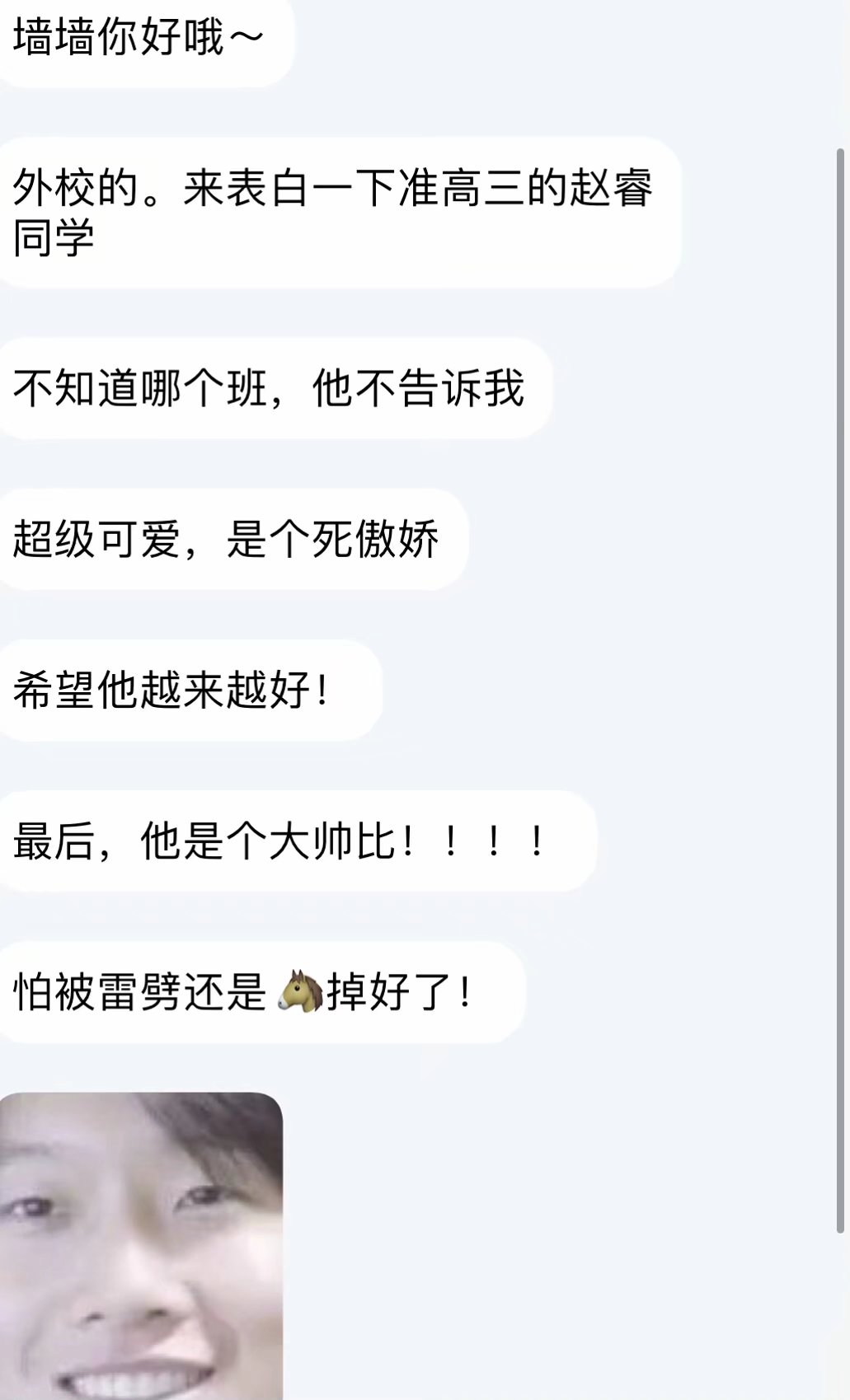Open the face photo sent in the chat
Viewport: 850px width, 1400px height.
(140, 1246)
